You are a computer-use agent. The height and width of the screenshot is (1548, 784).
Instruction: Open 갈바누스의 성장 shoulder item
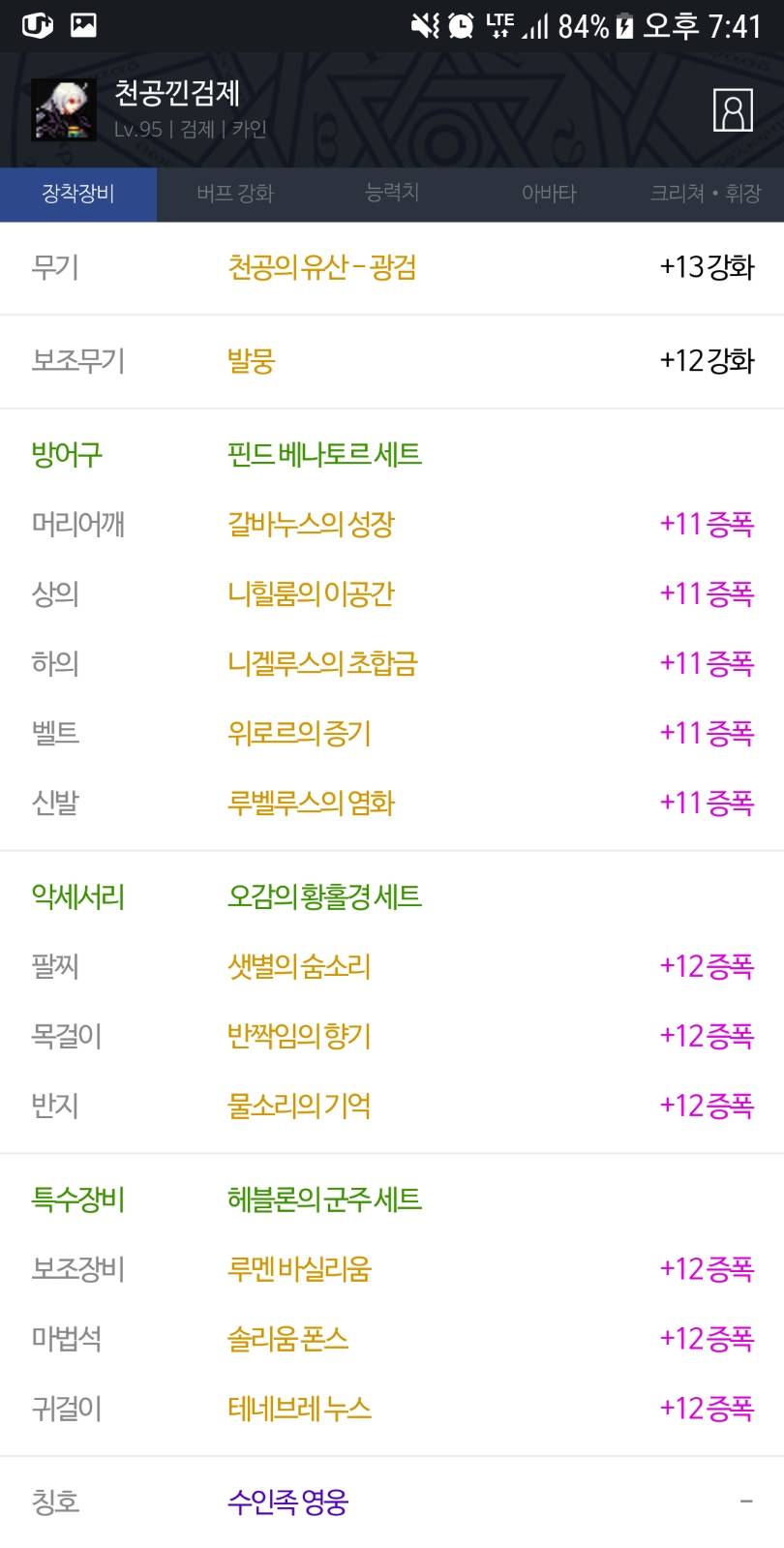click(311, 525)
